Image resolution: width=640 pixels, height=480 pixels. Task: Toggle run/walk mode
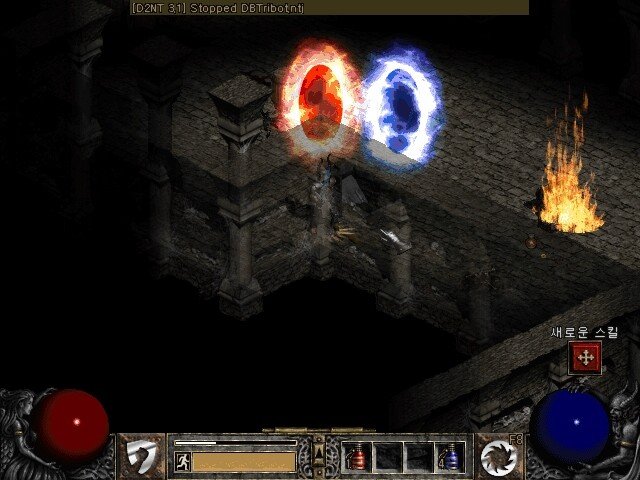pyautogui.click(x=183, y=461)
